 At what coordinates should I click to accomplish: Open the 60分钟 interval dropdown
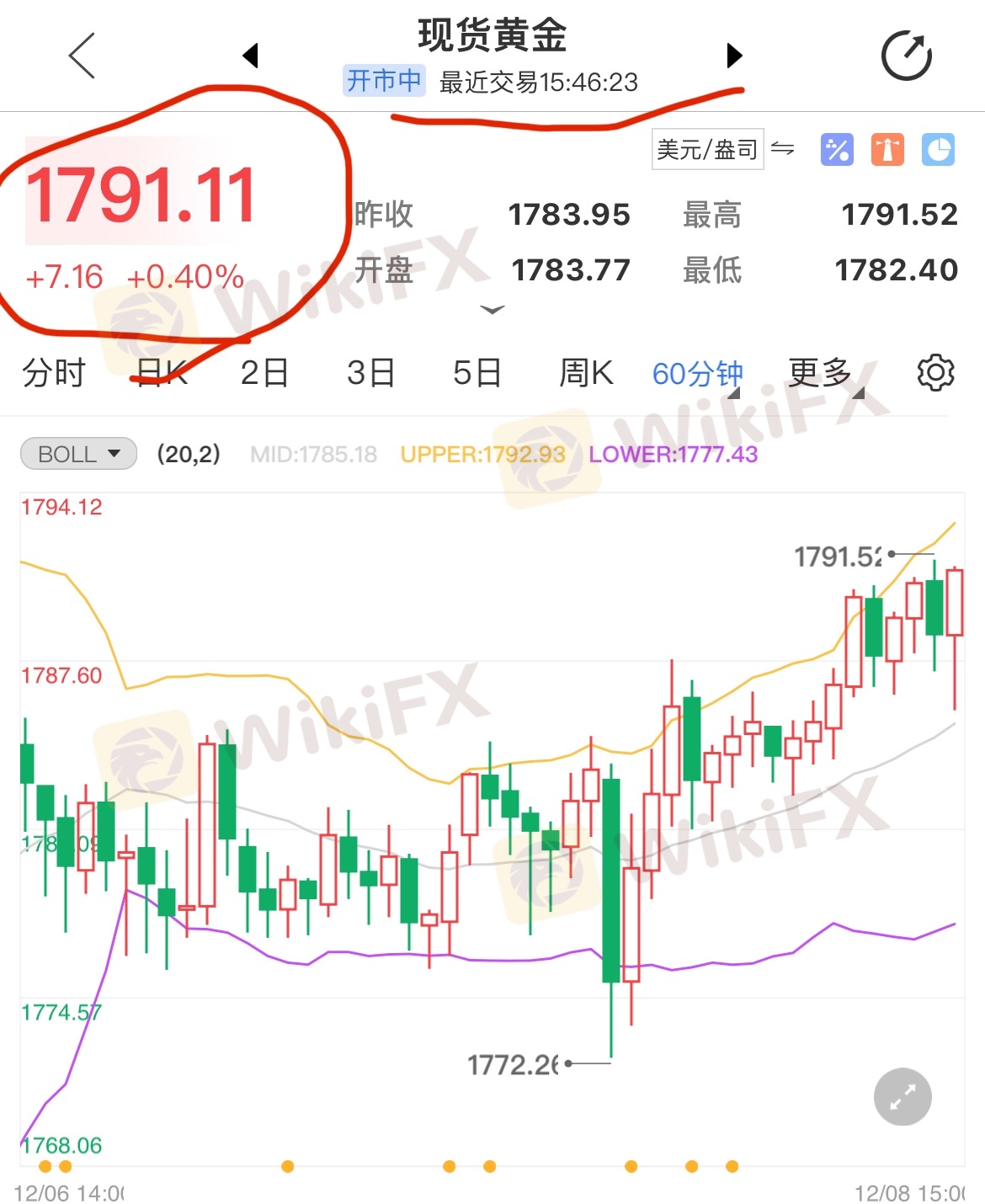pos(698,374)
